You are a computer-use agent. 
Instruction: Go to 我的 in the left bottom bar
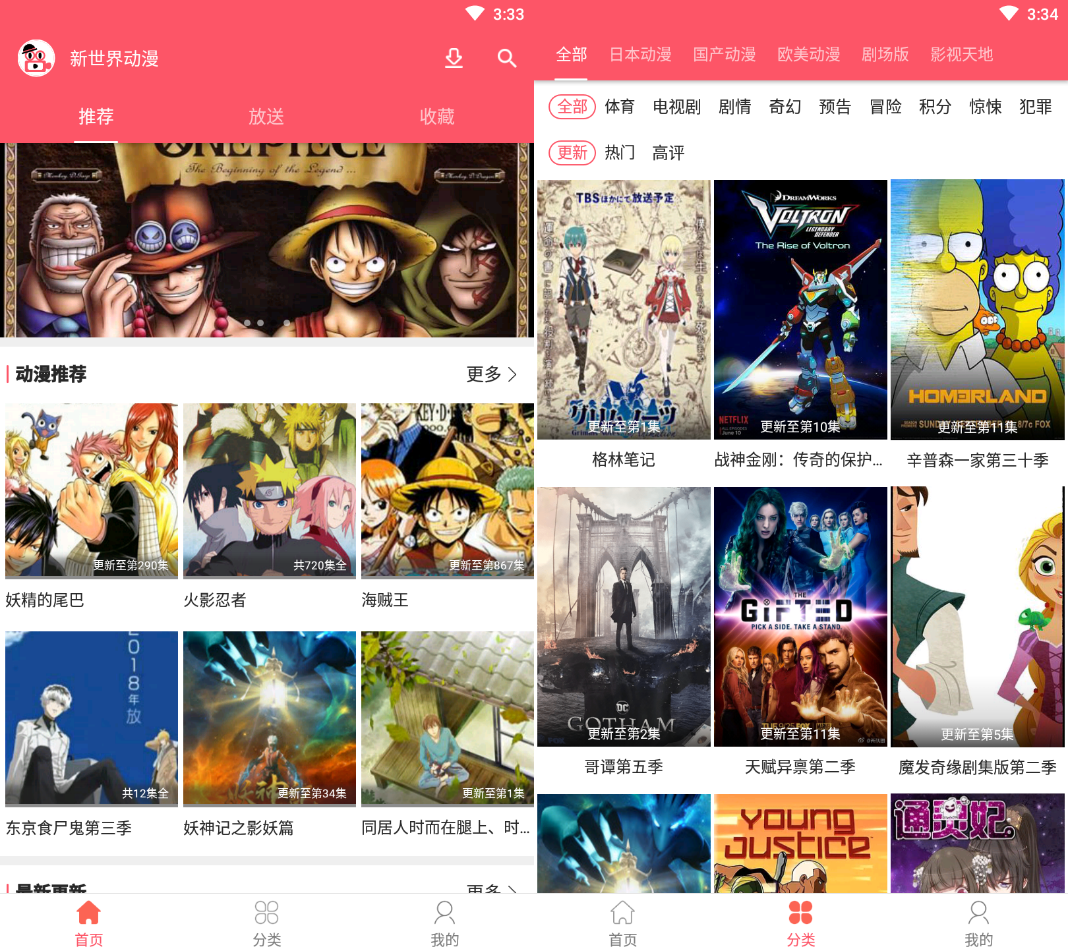444,922
